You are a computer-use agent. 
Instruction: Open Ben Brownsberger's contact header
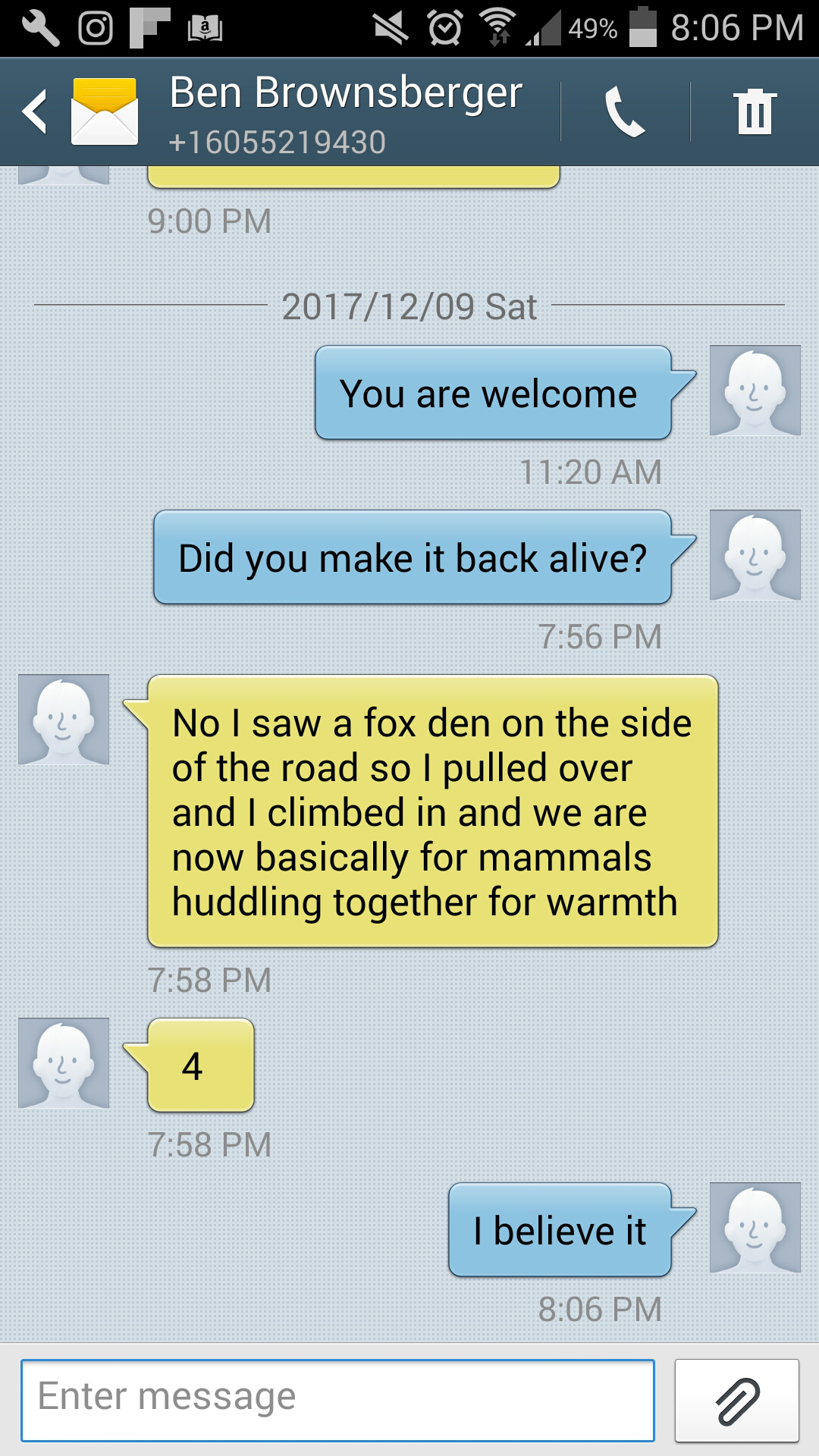[345, 112]
